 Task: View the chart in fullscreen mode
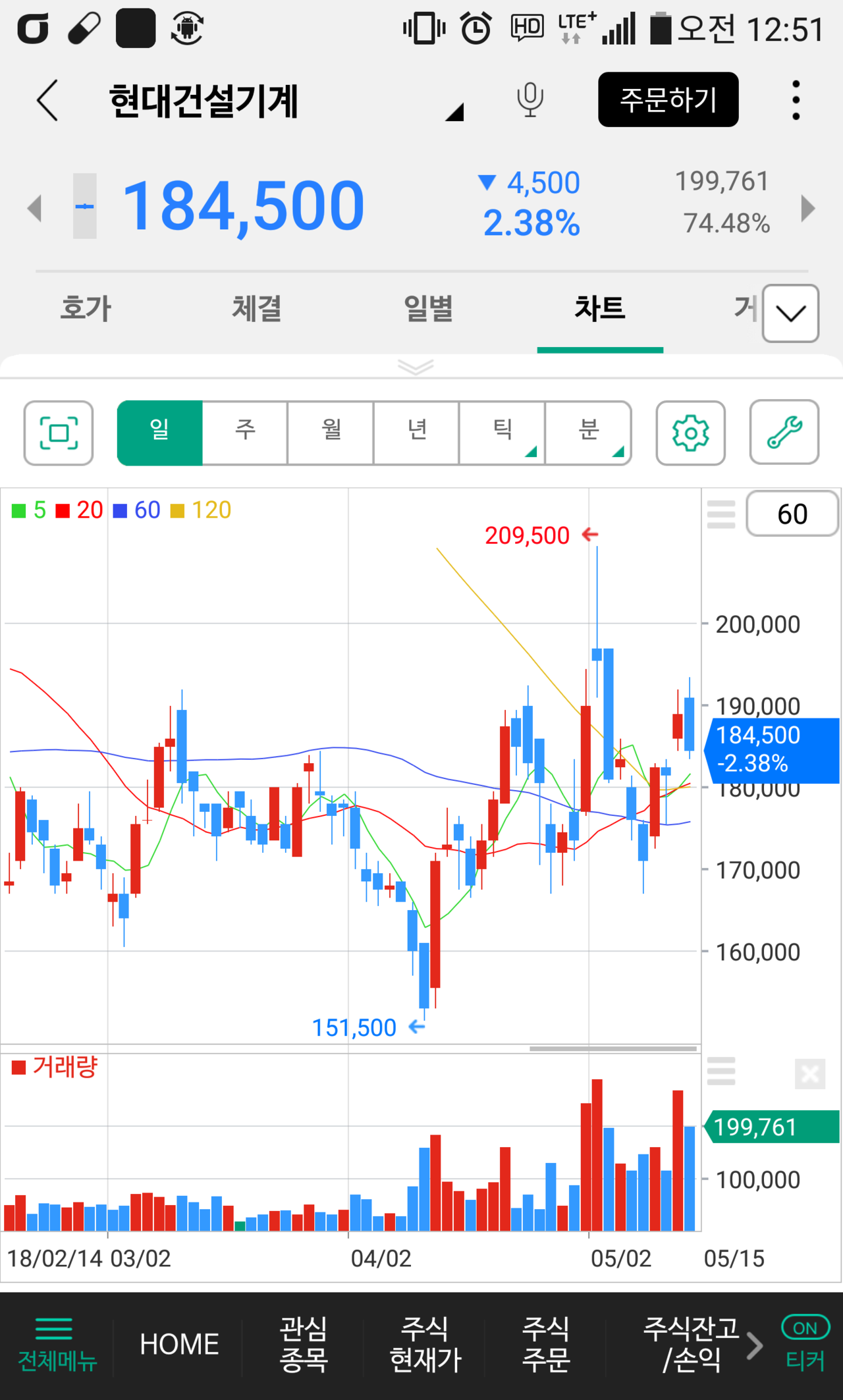tap(59, 433)
